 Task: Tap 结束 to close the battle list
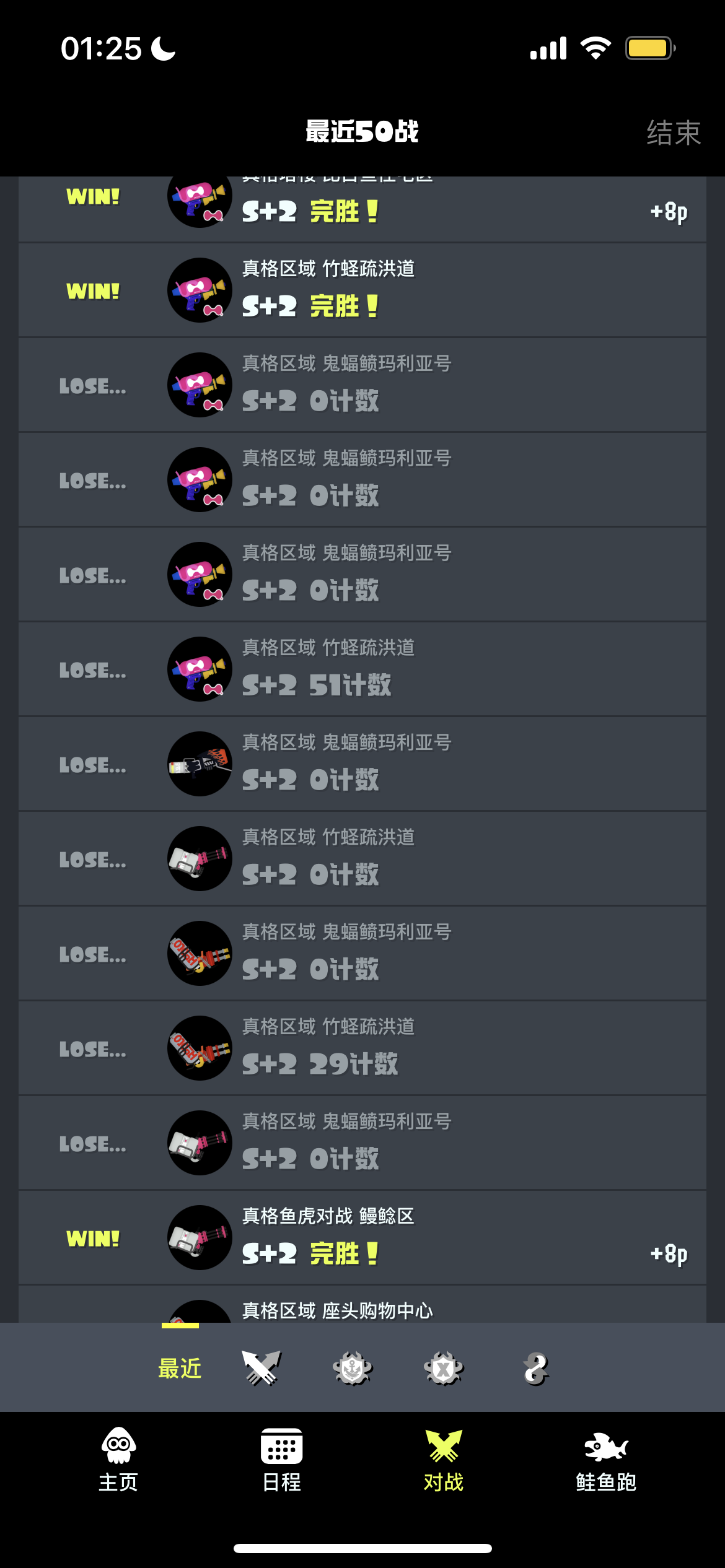[x=674, y=133]
